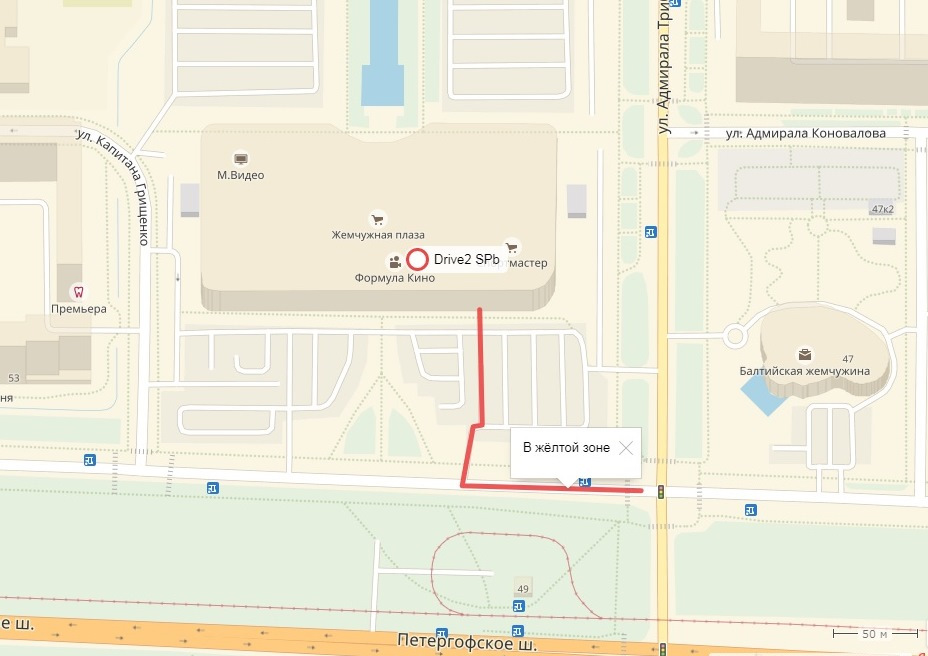This screenshot has height=656, width=928.
Task: Select the Жемчужная плаза shopping point
Action: coord(377,220)
